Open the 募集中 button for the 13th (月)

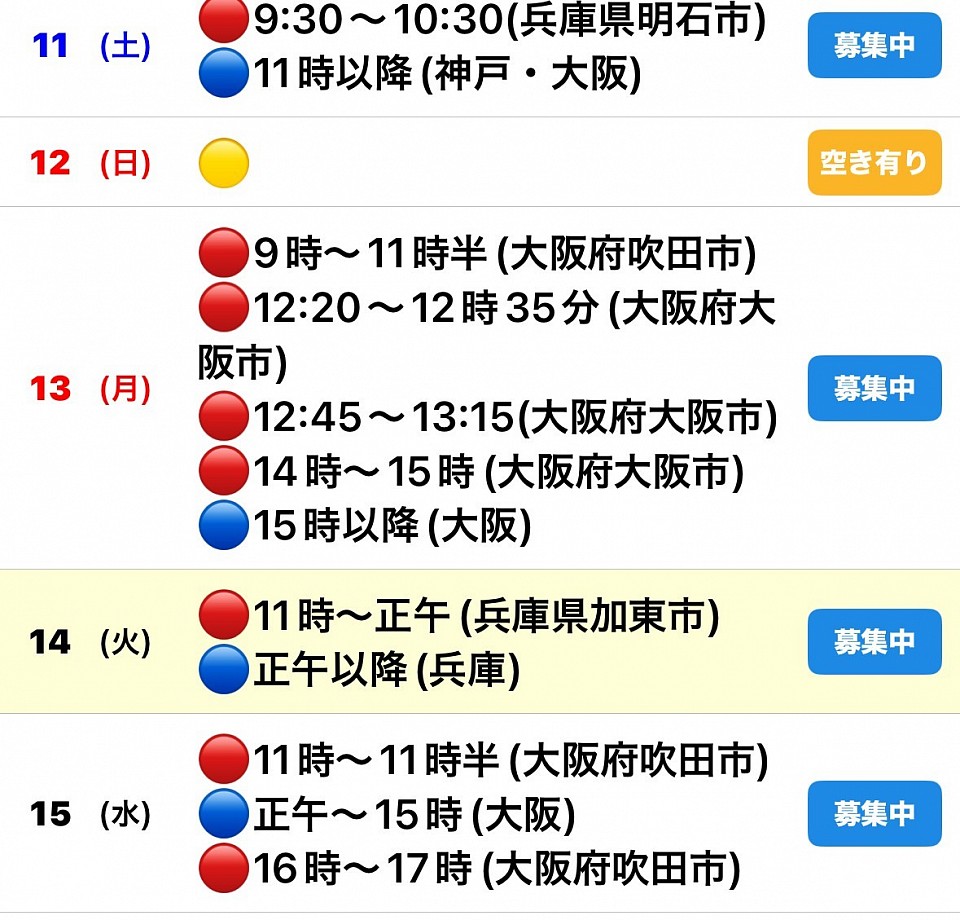click(x=874, y=388)
